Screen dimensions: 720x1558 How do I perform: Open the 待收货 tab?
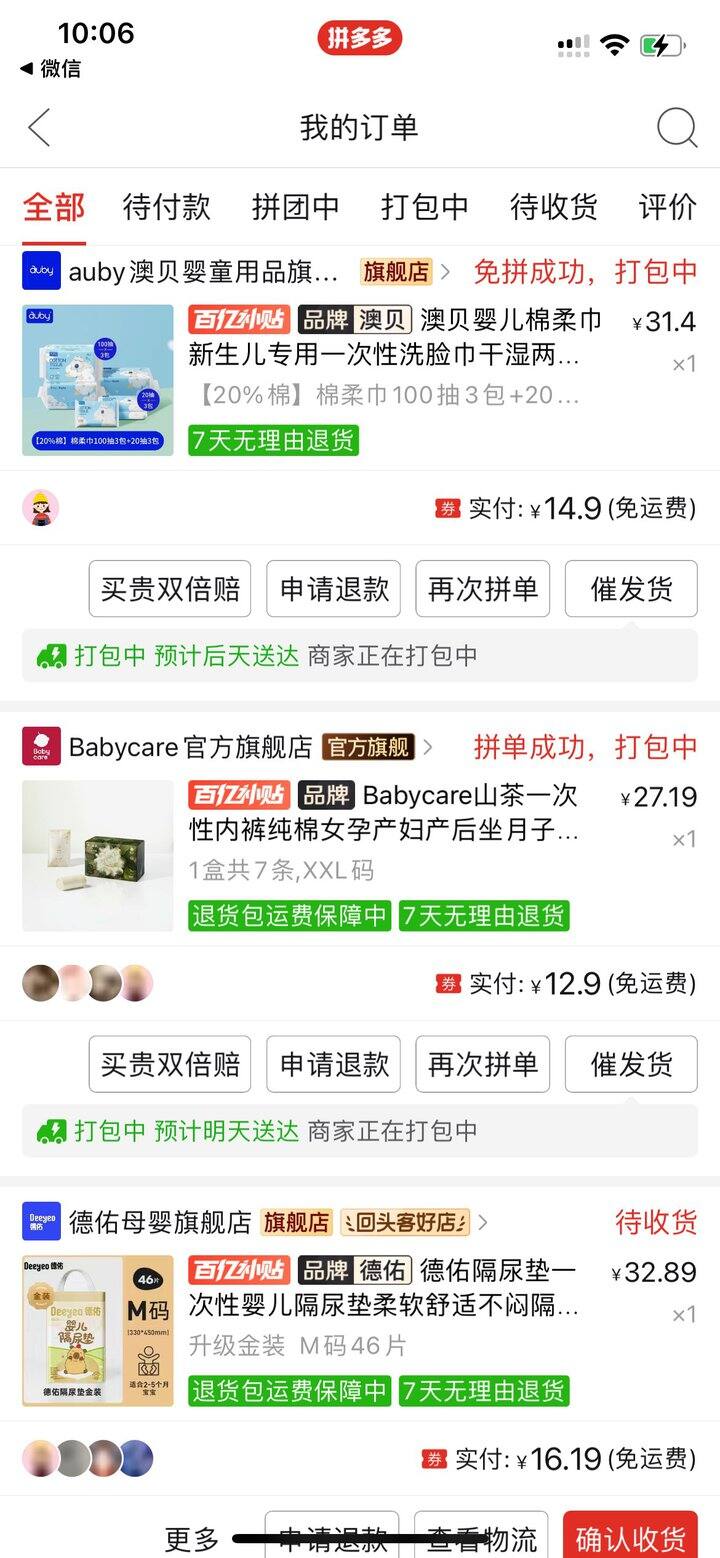[x=553, y=207]
